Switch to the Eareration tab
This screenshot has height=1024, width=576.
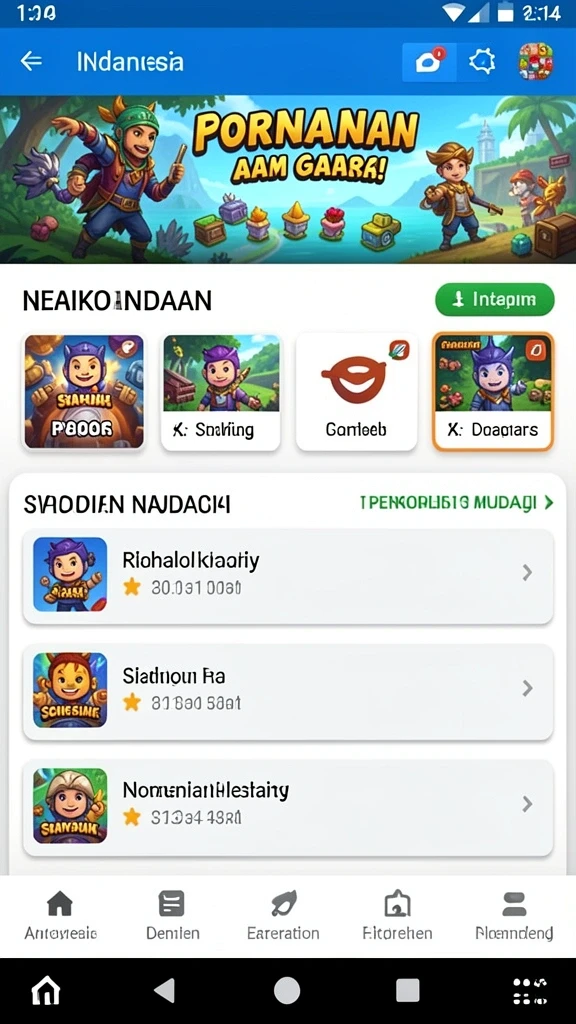pos(283,916)
